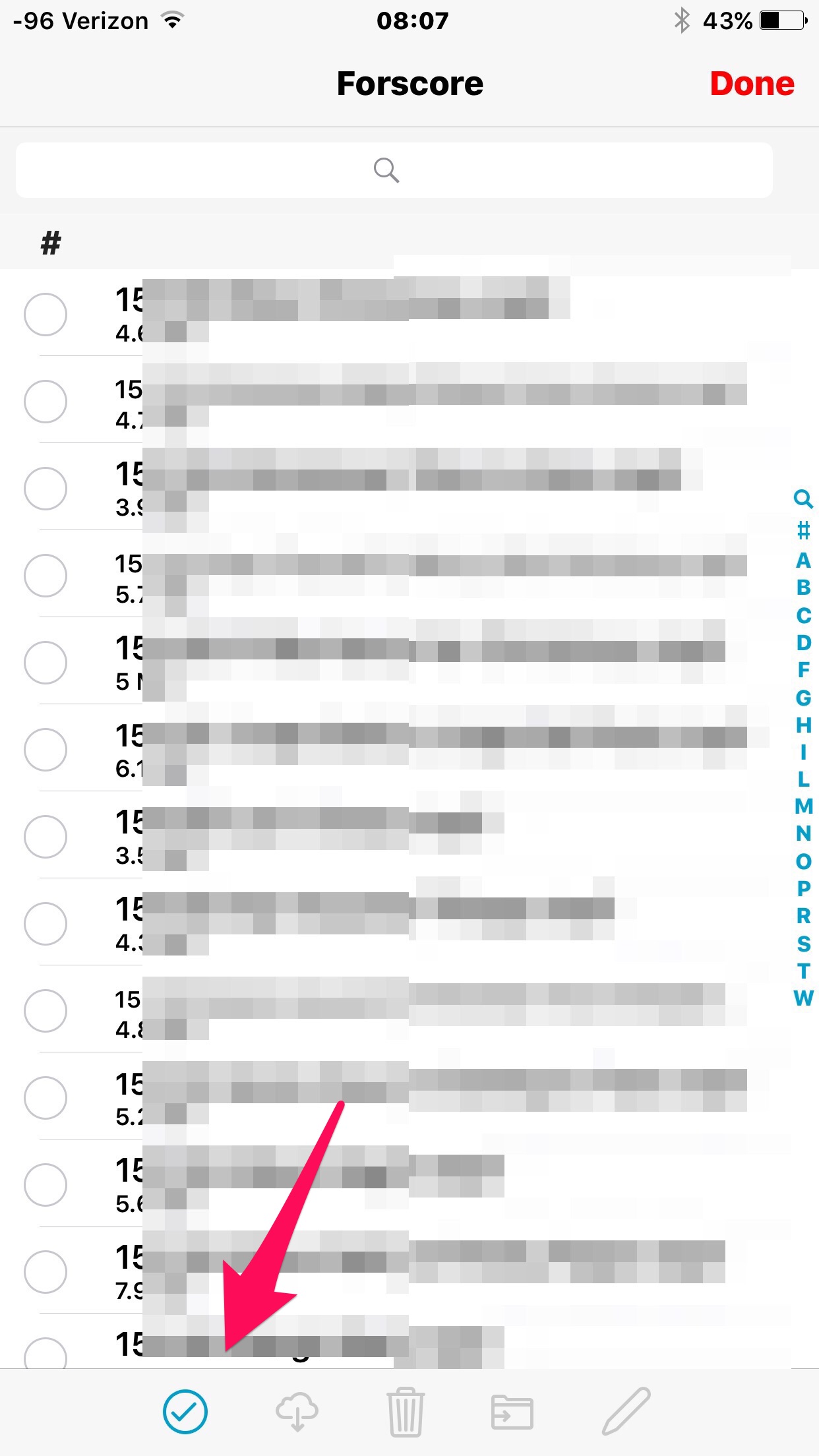Jump to section W in the index
This screenshot has height=1456, width=819.
click(803, 998)
